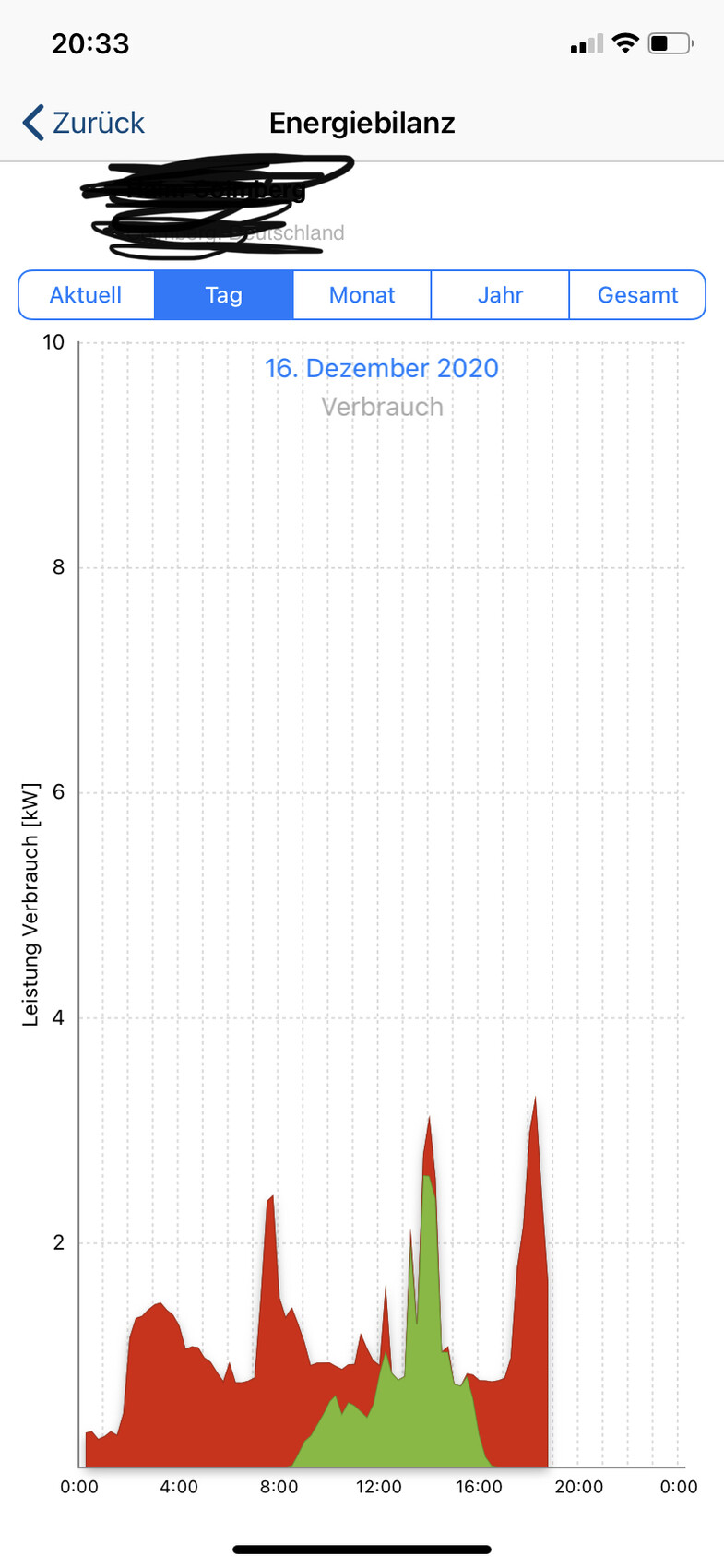Select the Tag view

223,295
